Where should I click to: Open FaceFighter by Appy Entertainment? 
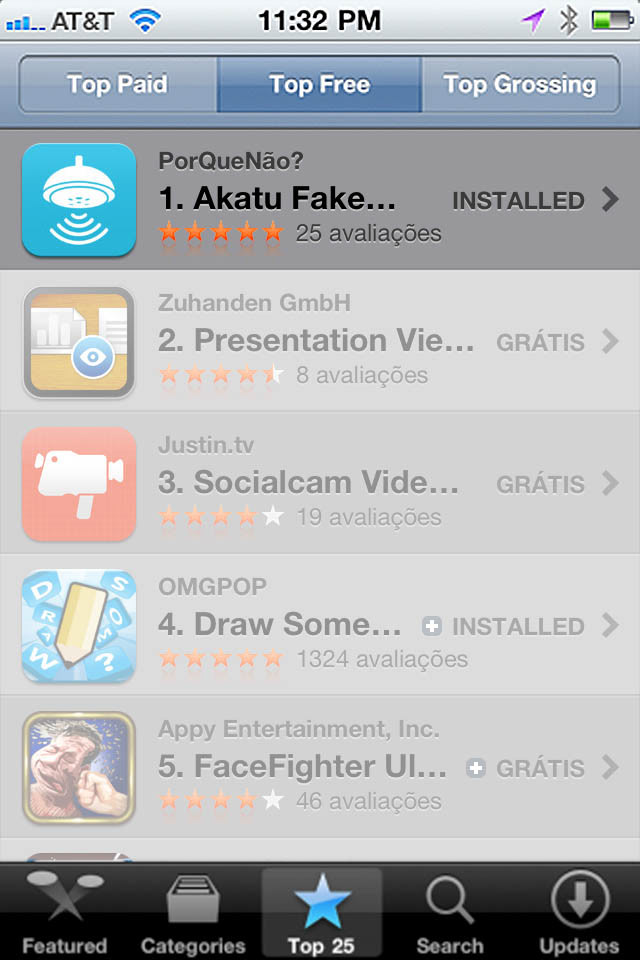click(300, 767)
